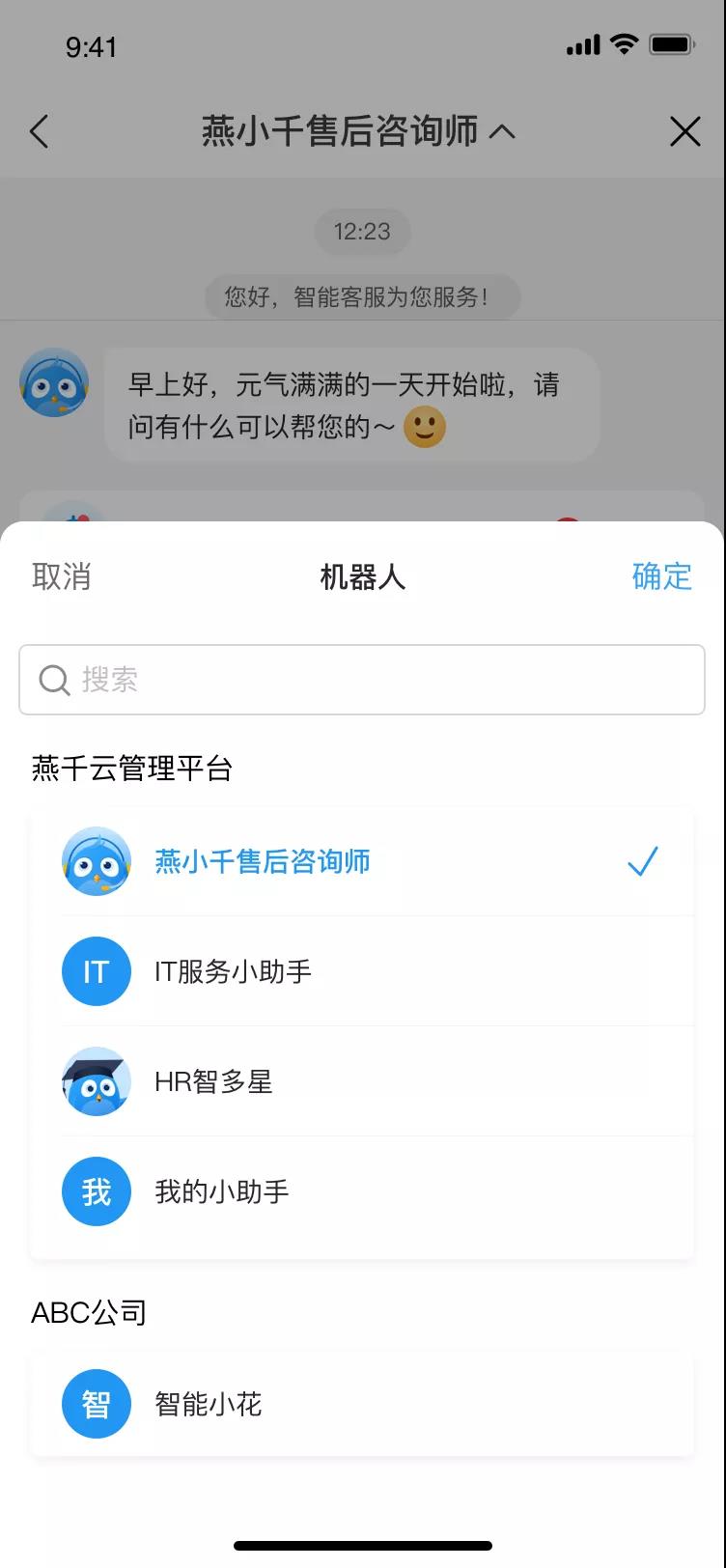Tap 取消 to cancel robot selection
The image size is (726, 1568).
tap(62, 576)
